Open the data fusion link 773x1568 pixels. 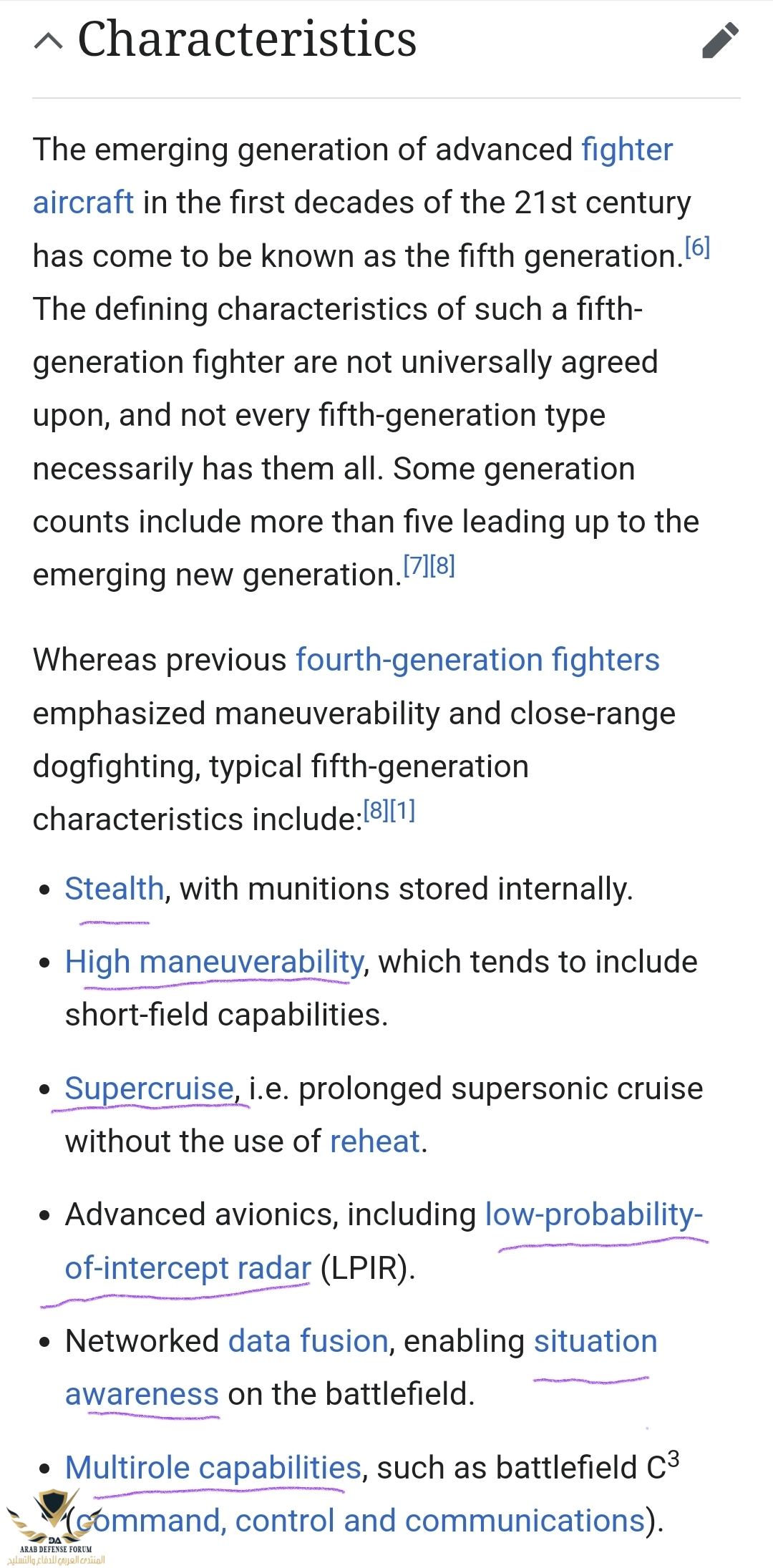click(x=308, y=1342)
